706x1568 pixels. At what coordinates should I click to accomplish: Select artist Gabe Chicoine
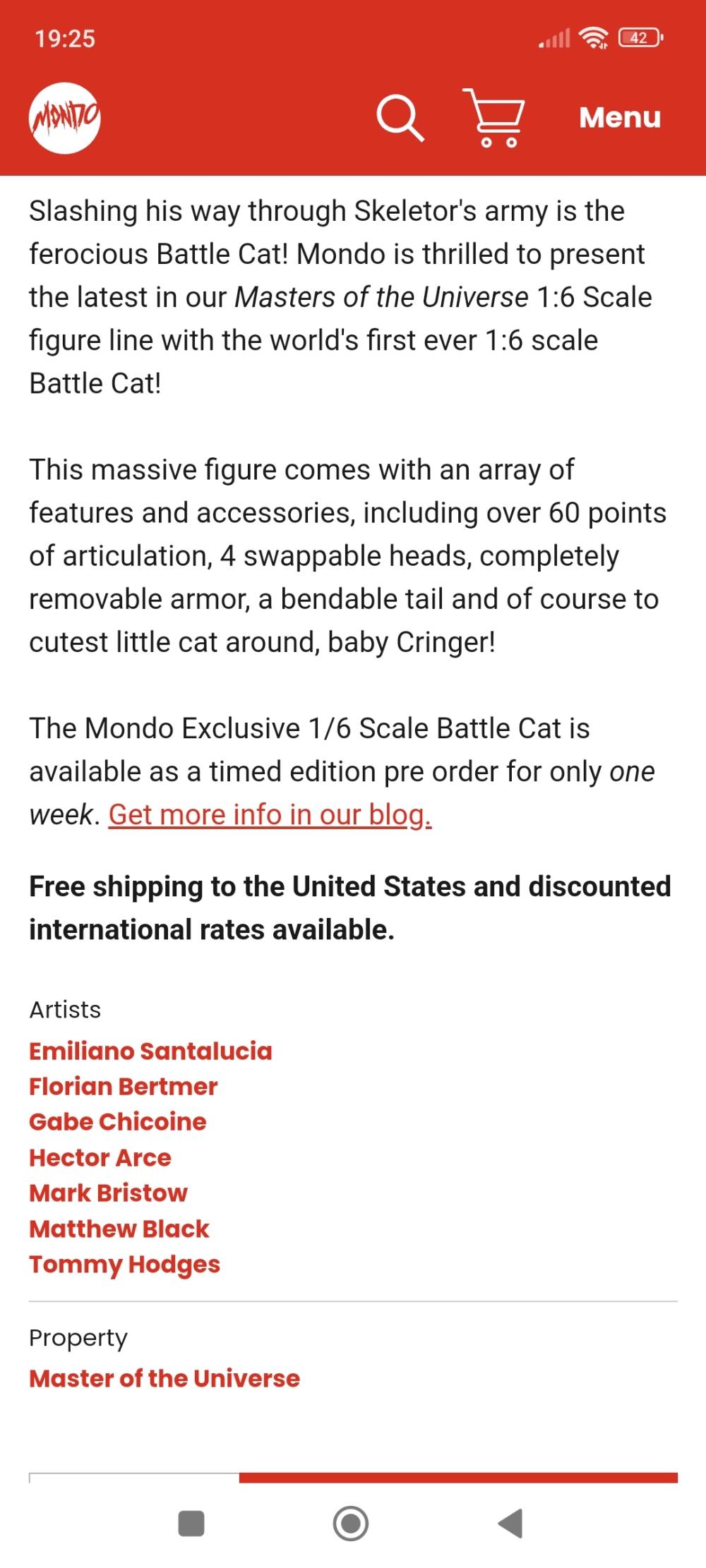coord(117,1121)
